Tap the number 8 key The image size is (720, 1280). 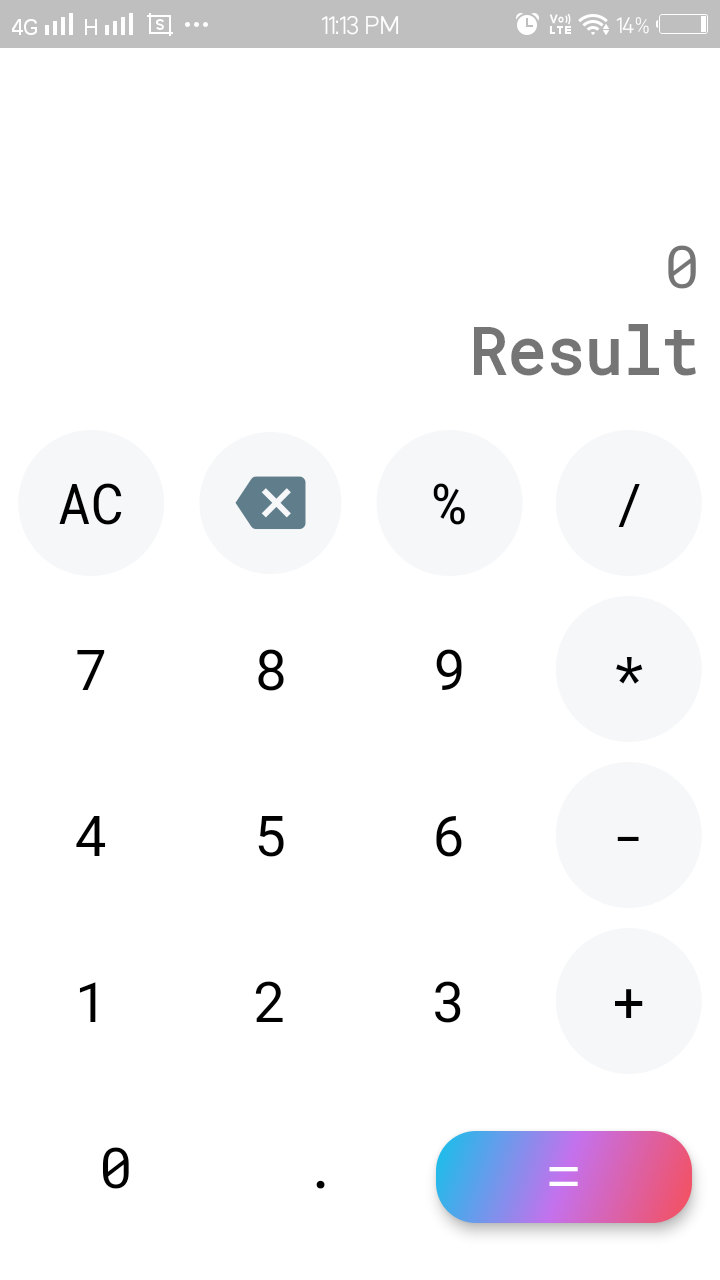coord(270,669)
